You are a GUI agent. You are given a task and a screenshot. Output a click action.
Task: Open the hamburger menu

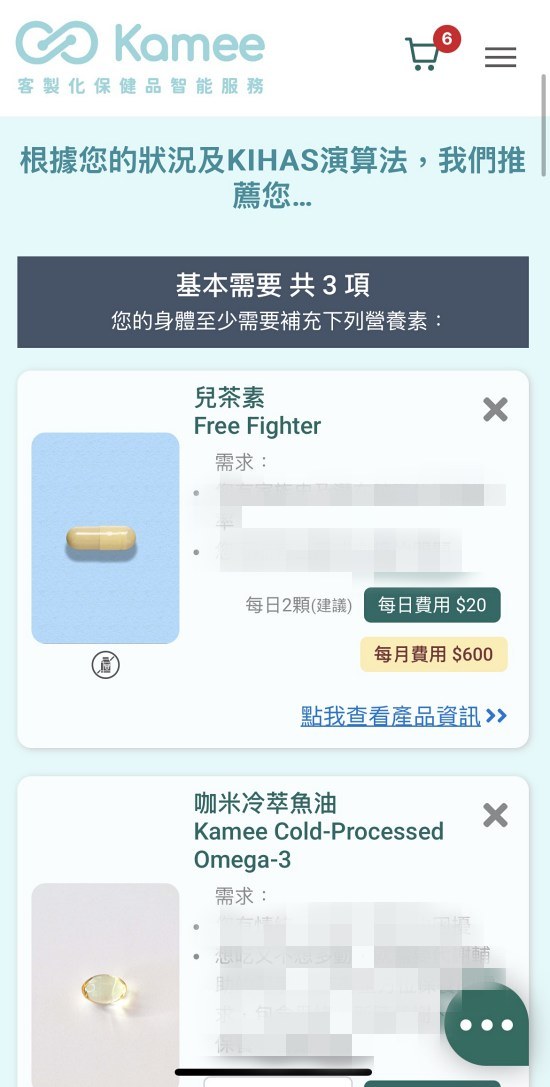500,57
